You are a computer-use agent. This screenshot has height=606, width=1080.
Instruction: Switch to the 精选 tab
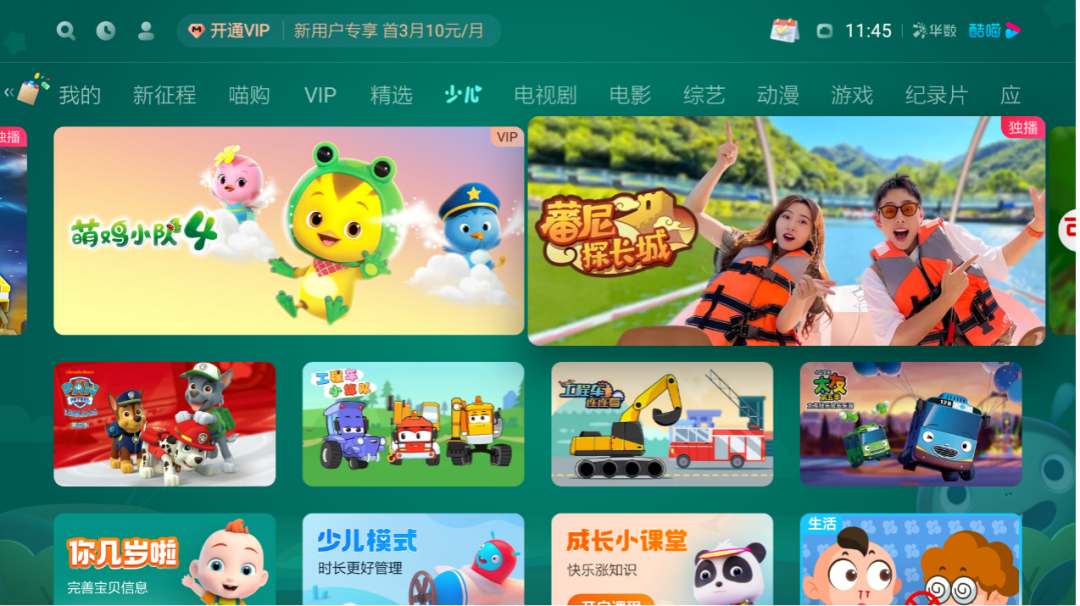391,95
